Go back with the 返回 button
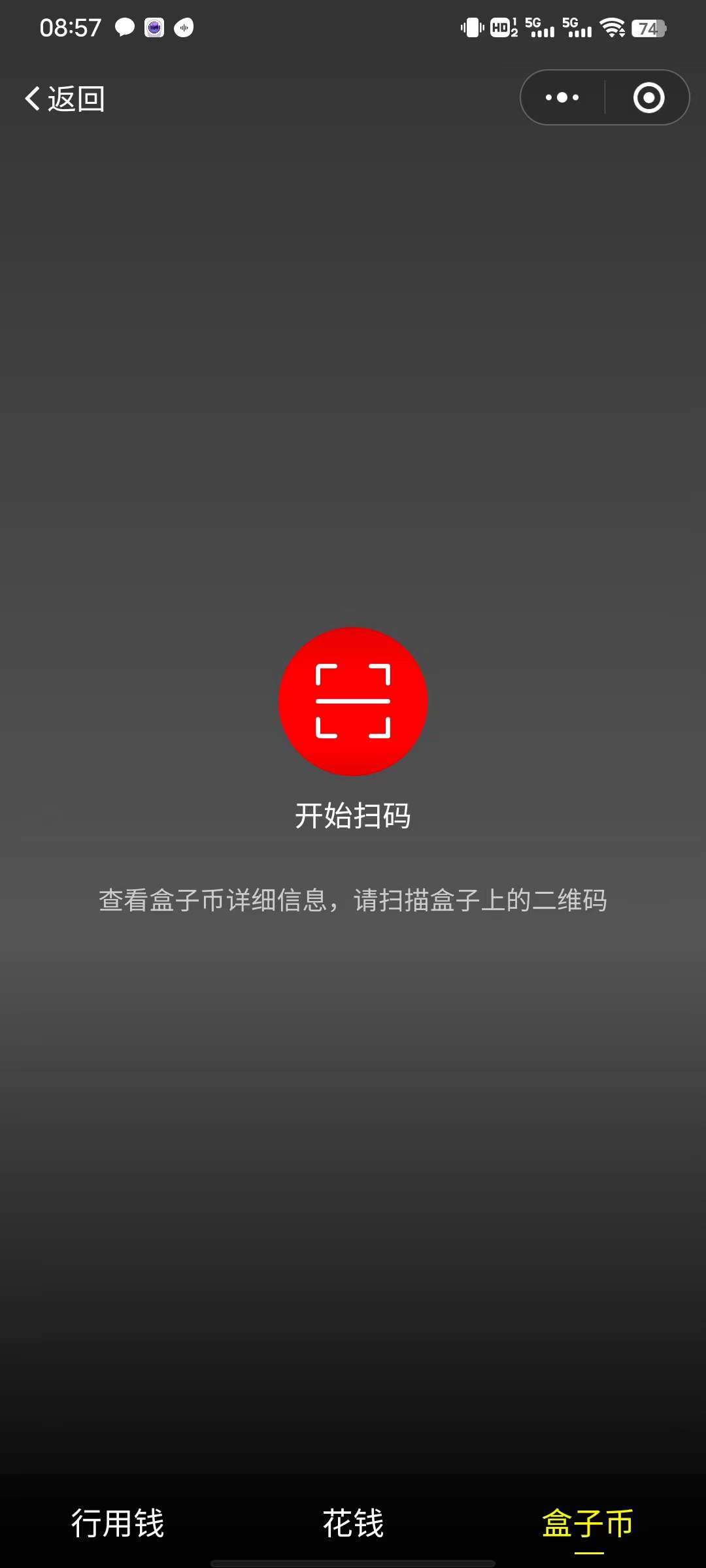This screenshot has height=1568, width=706. [x=65, y=99]
